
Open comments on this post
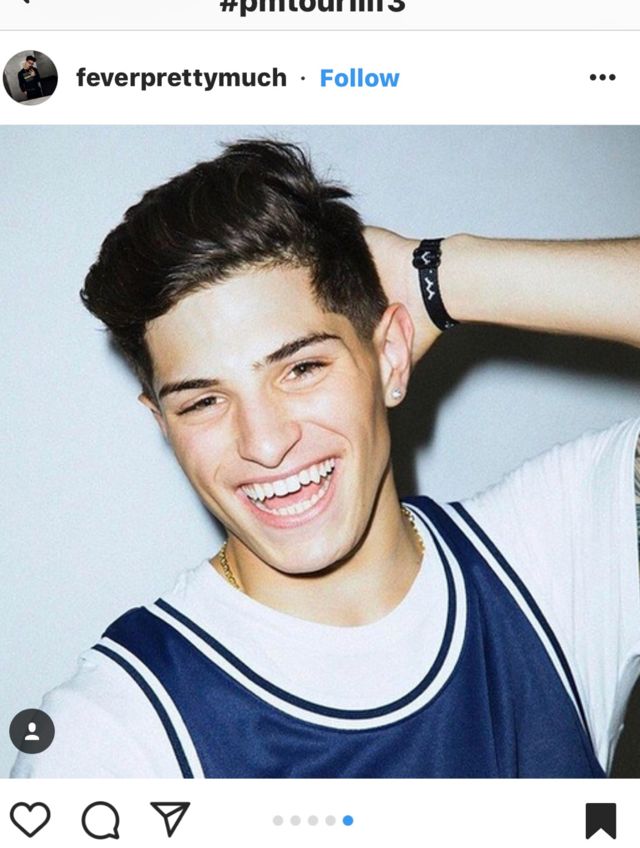[100, 820]
